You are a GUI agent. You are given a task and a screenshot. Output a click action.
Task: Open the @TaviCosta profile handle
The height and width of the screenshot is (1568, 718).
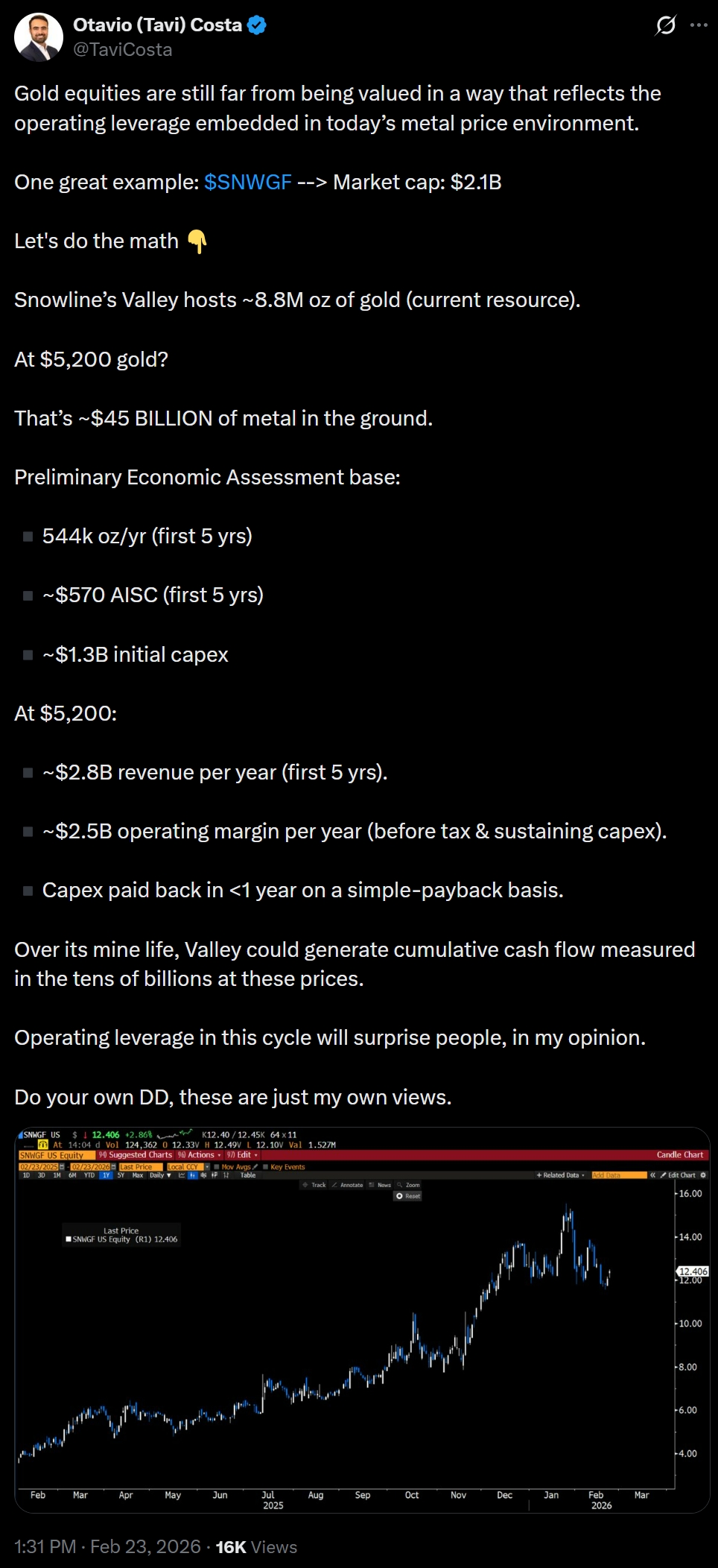click(123, 50)
